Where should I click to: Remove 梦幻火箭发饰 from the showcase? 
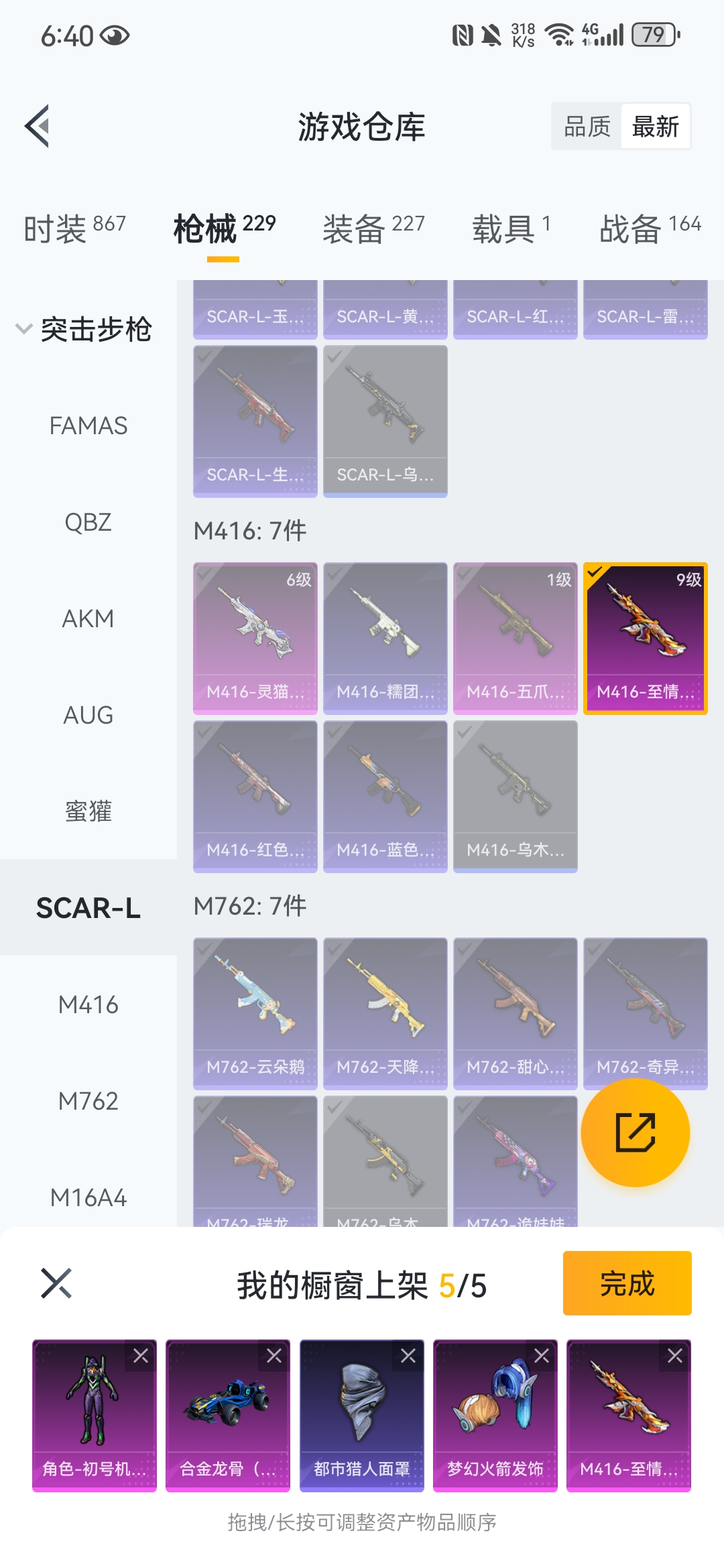[542, 1356]
